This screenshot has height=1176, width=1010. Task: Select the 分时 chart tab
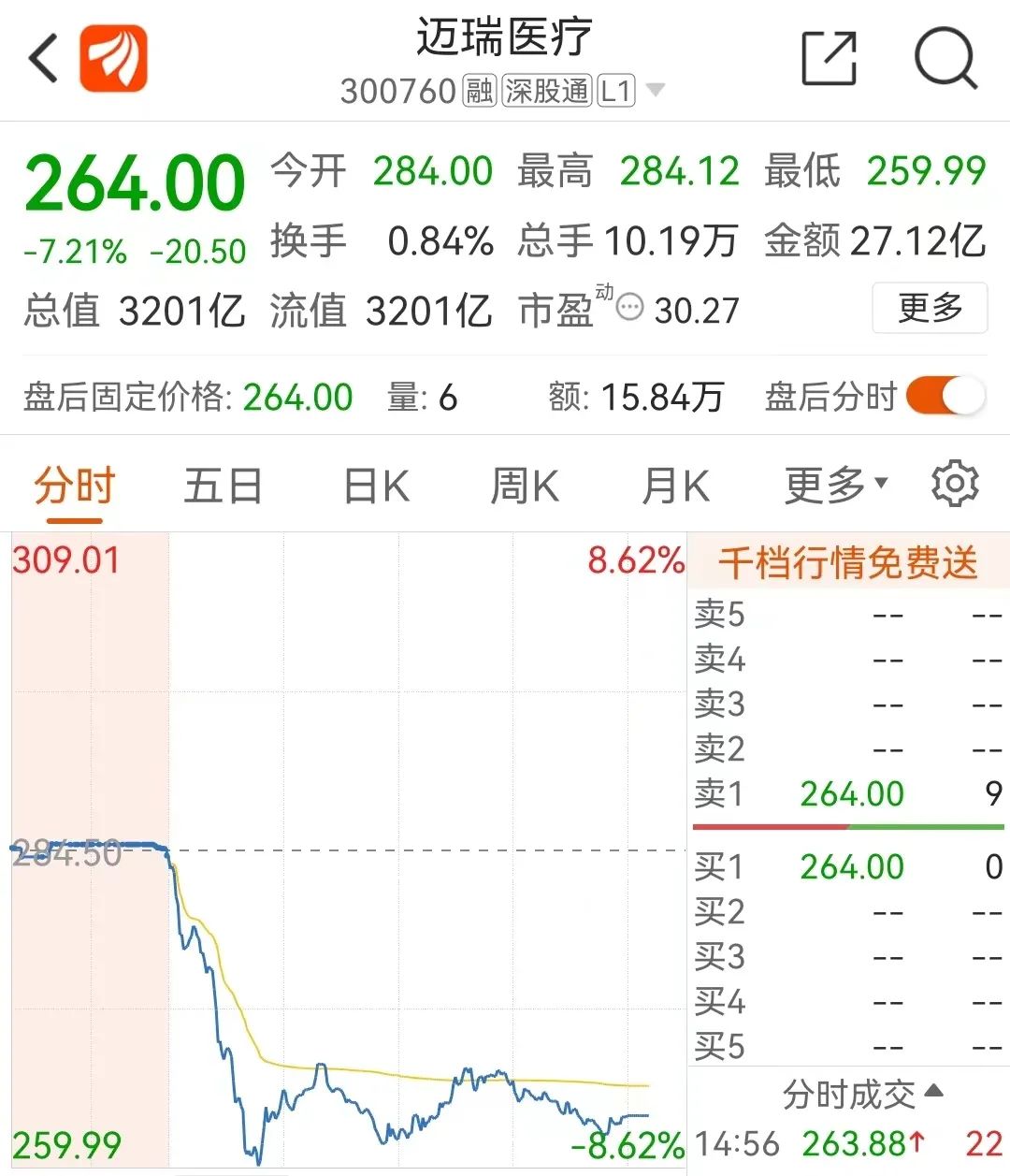[x=74, y=486]
